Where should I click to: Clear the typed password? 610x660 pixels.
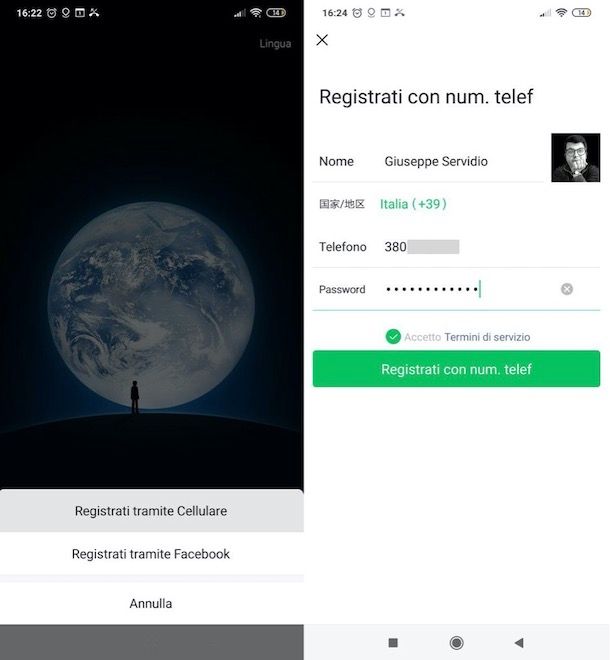(x=567, y=290)
